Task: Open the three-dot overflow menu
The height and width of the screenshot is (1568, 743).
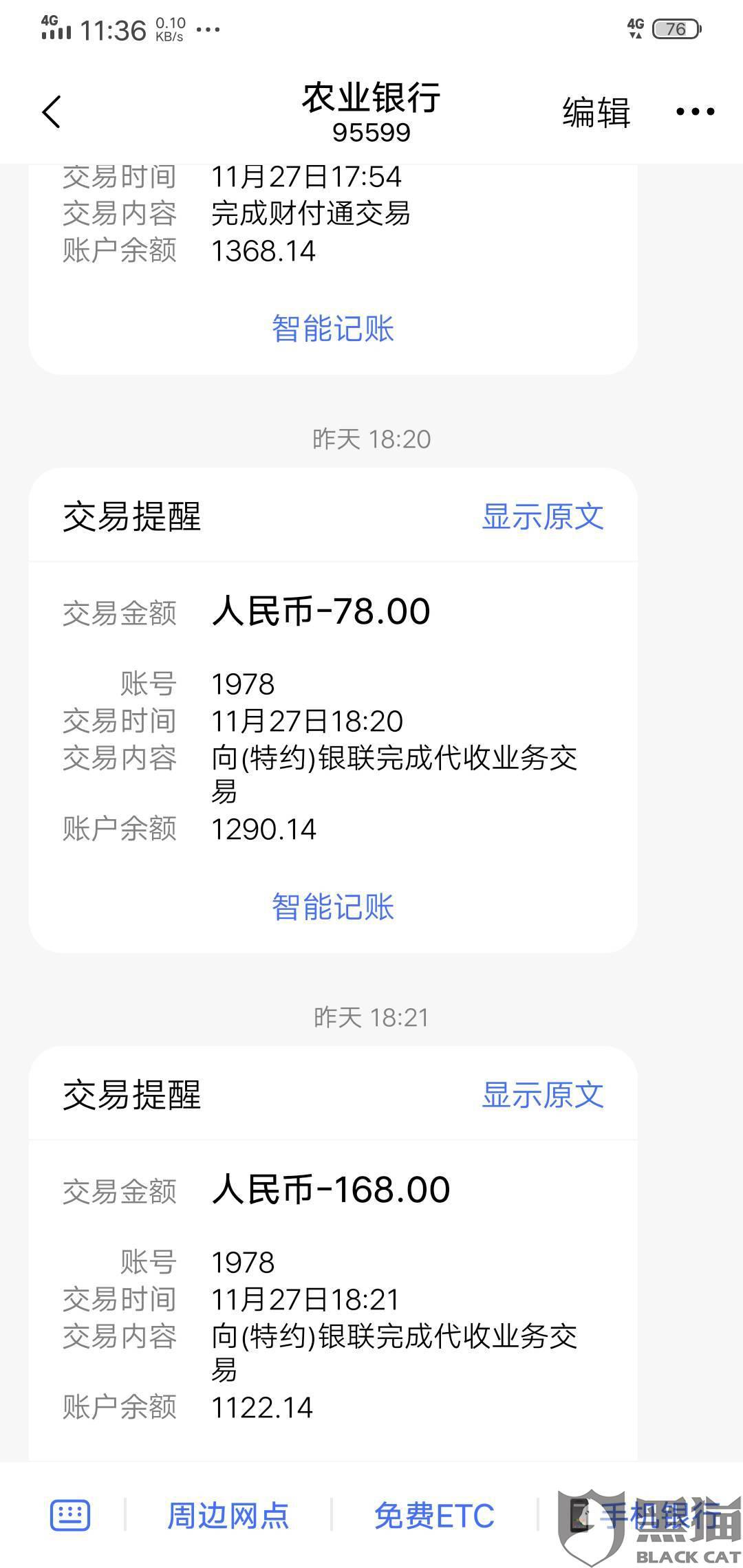Action: tap(695, 112)
